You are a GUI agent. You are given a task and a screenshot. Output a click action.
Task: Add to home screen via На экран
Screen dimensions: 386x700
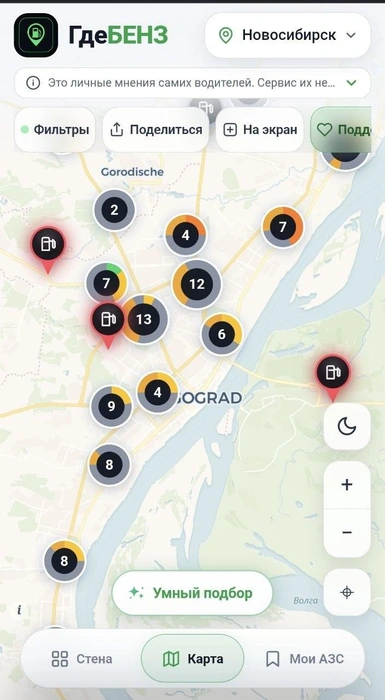260,130
